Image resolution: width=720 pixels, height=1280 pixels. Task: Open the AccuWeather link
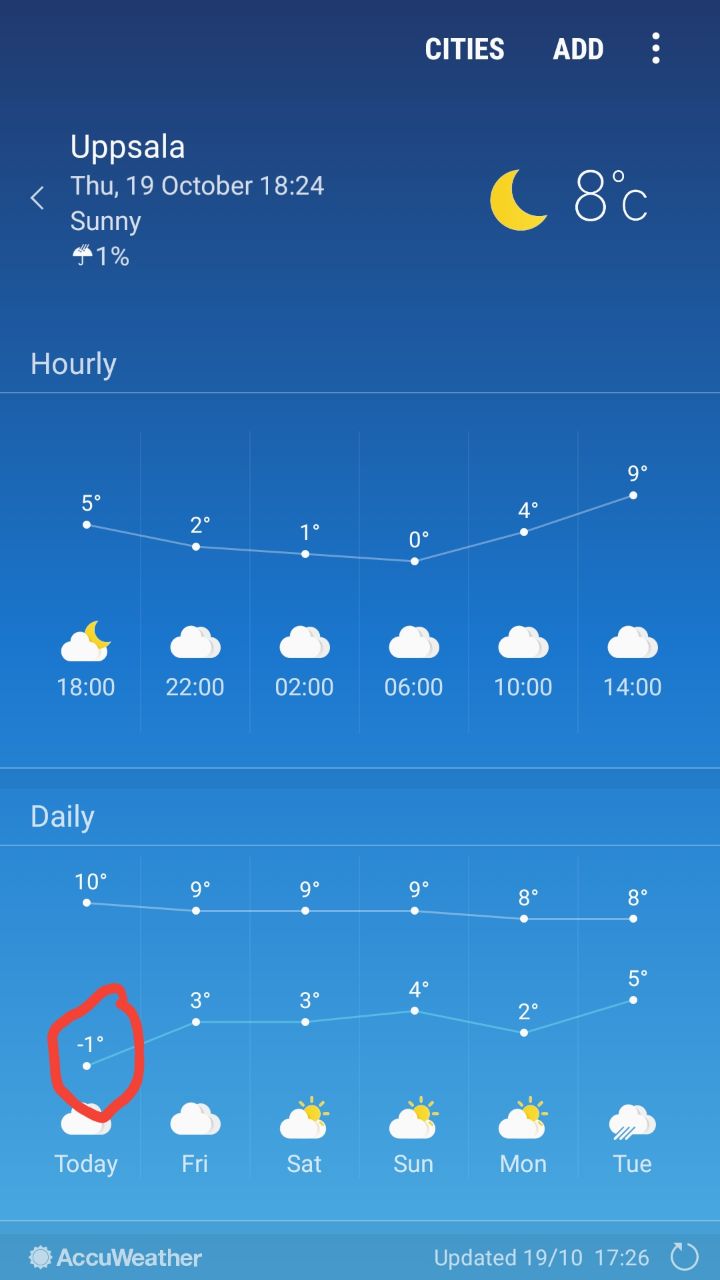tap(116, 1257)
